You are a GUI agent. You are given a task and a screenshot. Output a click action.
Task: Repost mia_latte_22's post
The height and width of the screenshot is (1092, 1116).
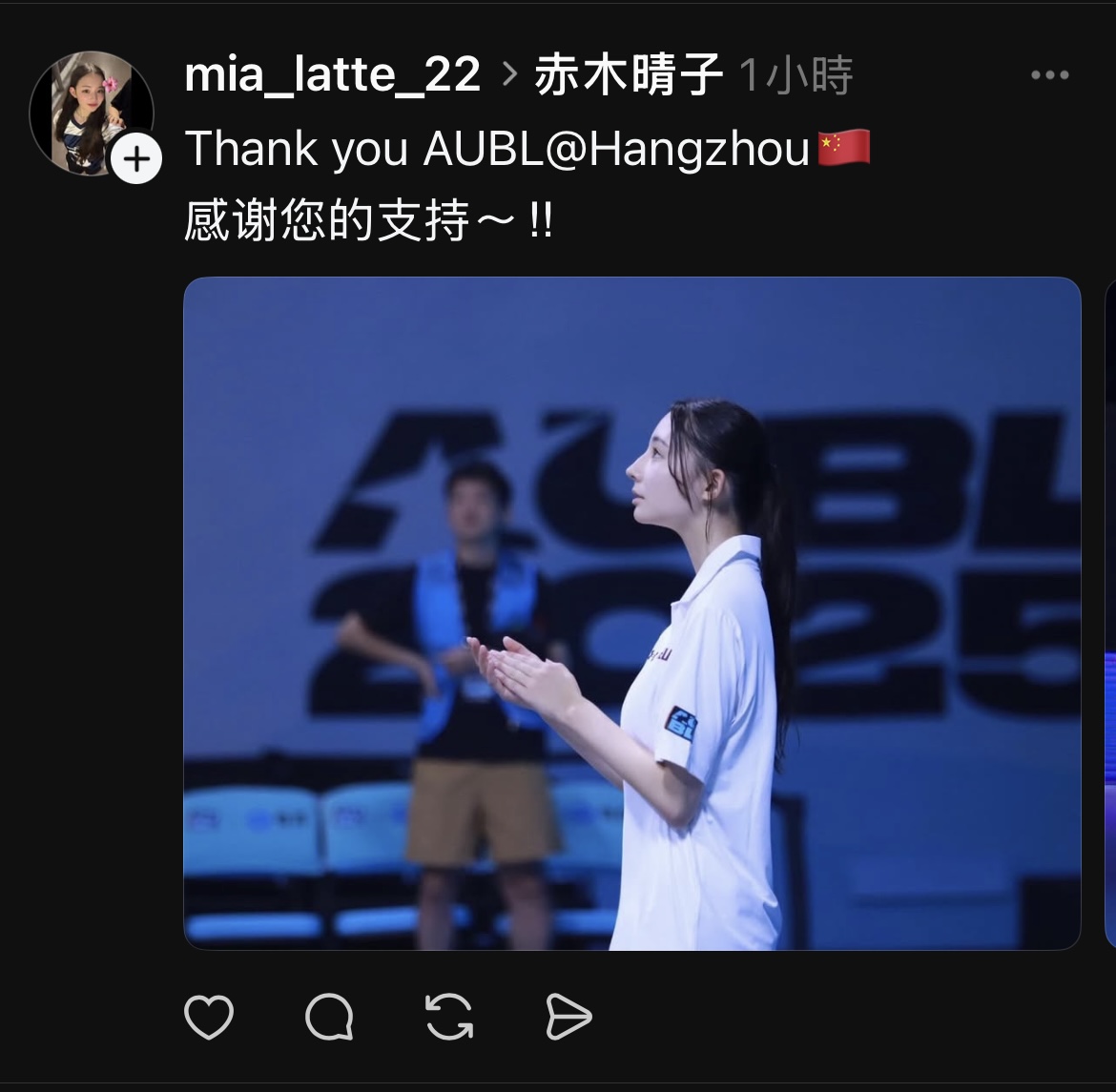click(448, 1017)
